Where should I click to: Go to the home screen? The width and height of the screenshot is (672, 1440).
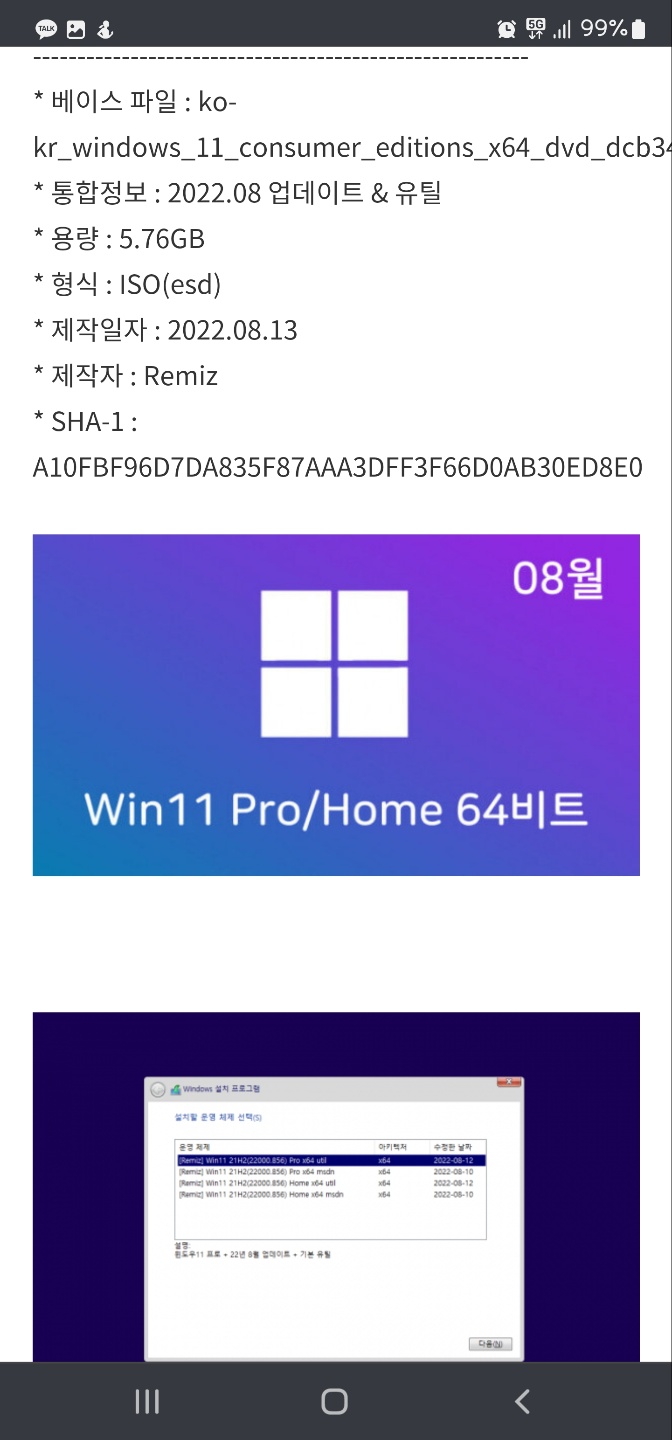[x=335, y=1401]
